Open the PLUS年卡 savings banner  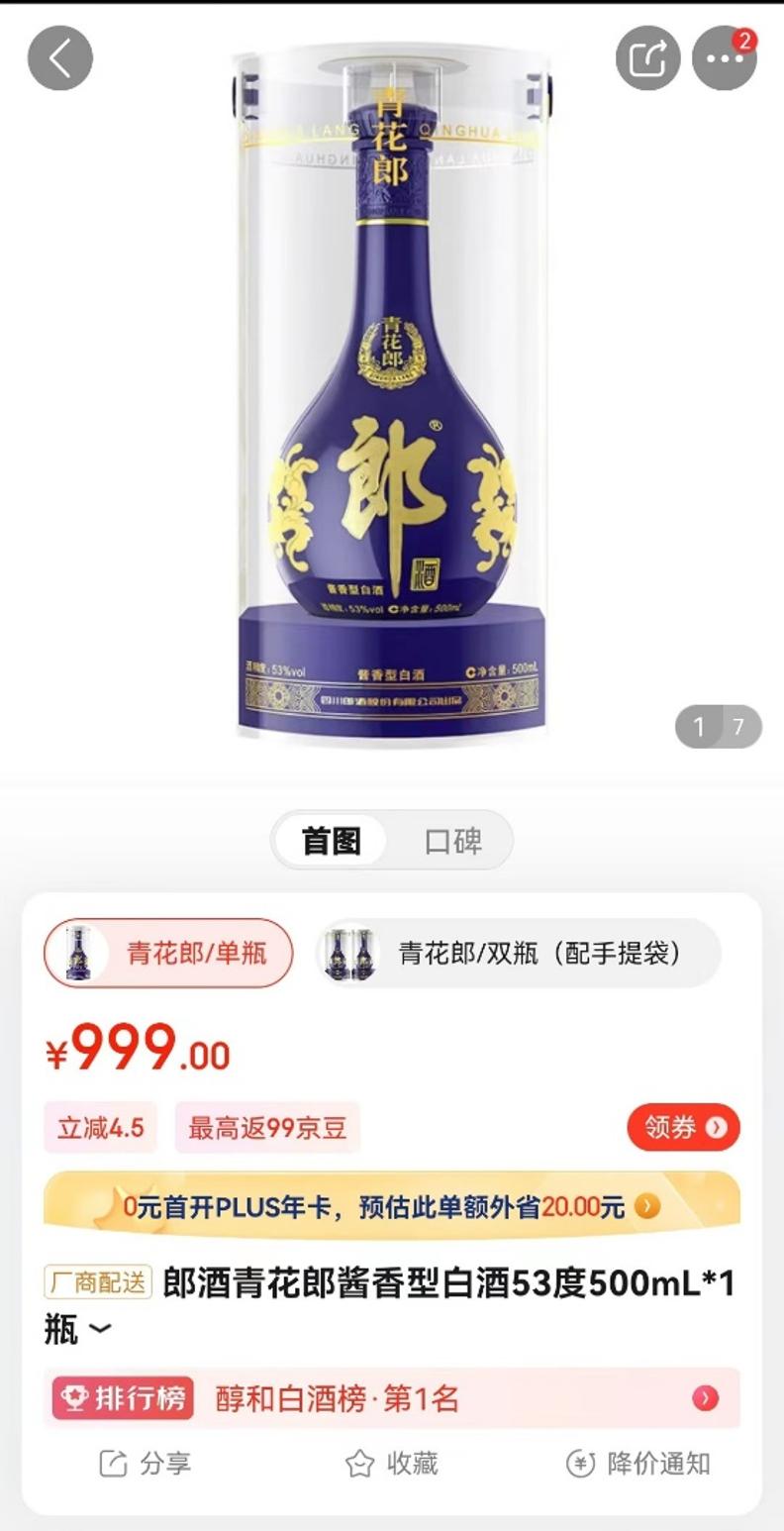[x=392, y=1206]
